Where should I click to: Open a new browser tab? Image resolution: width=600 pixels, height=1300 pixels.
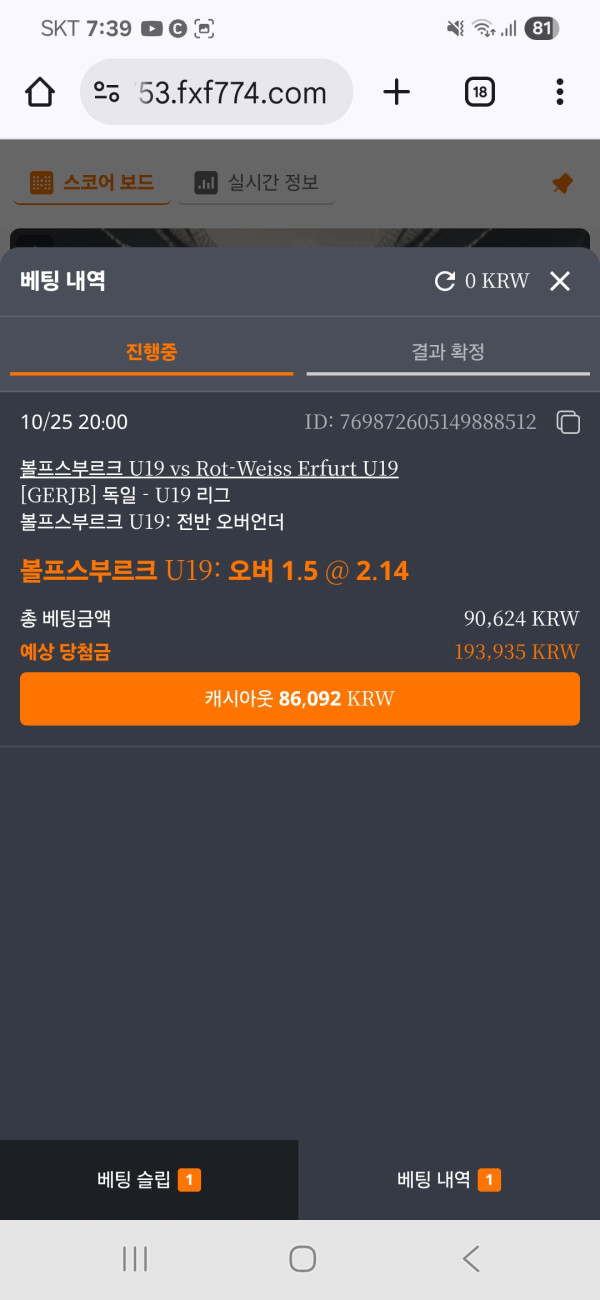click(397, 93)
